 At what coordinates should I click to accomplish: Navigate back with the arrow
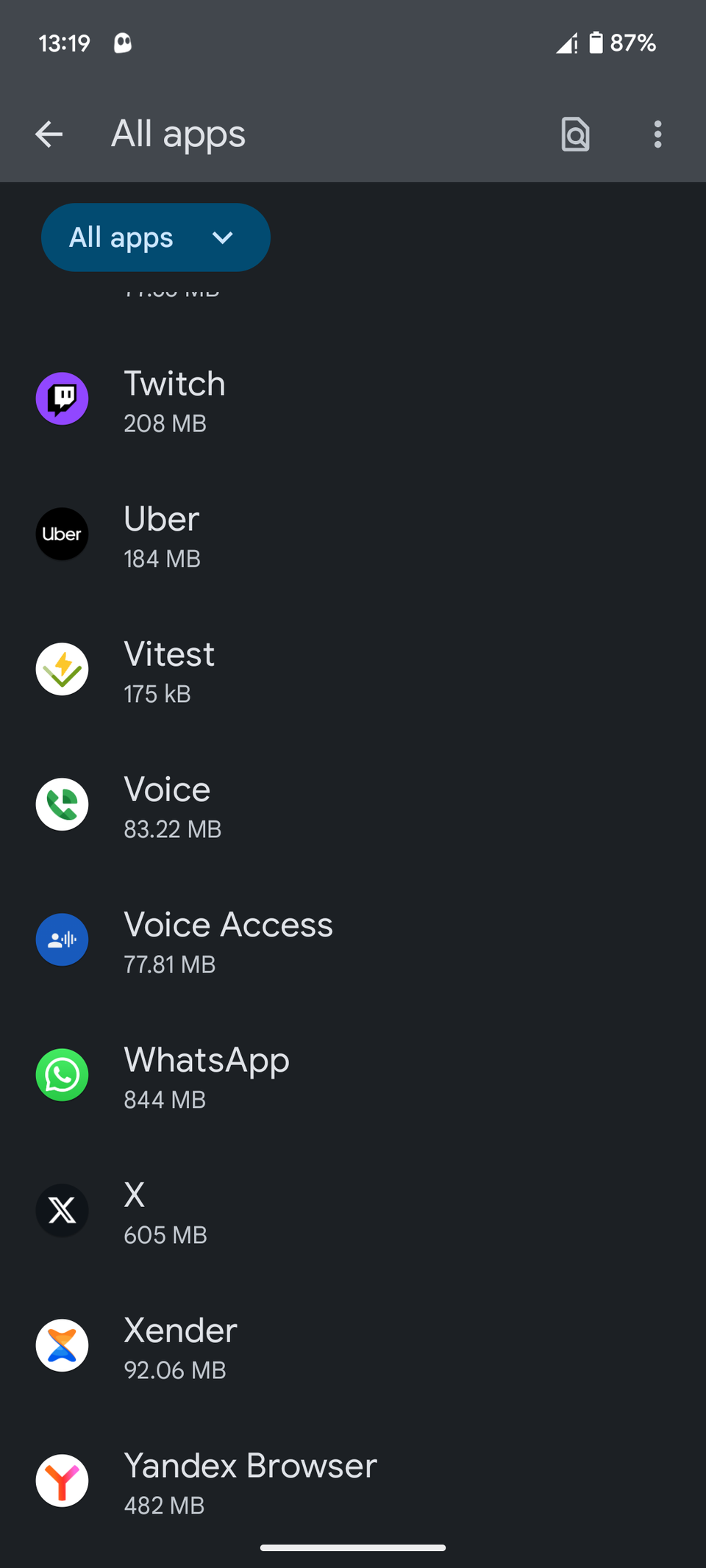click(x=49, y=135)
